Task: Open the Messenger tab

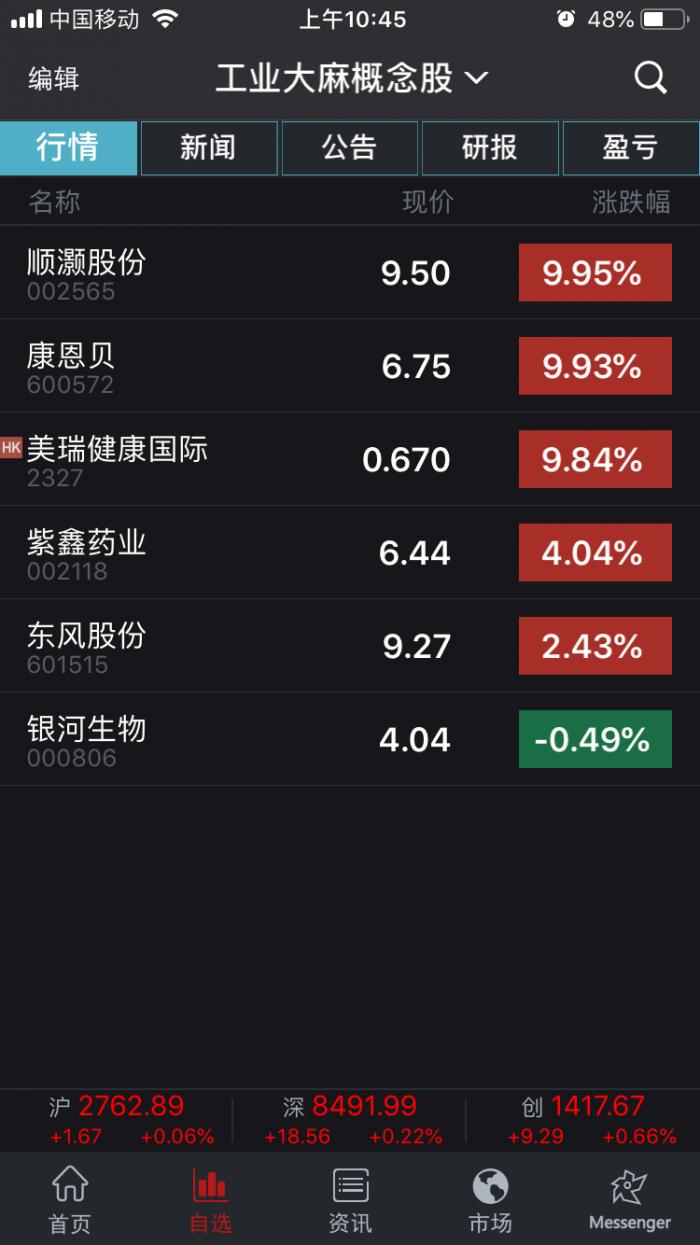Action: point(630,1200)
